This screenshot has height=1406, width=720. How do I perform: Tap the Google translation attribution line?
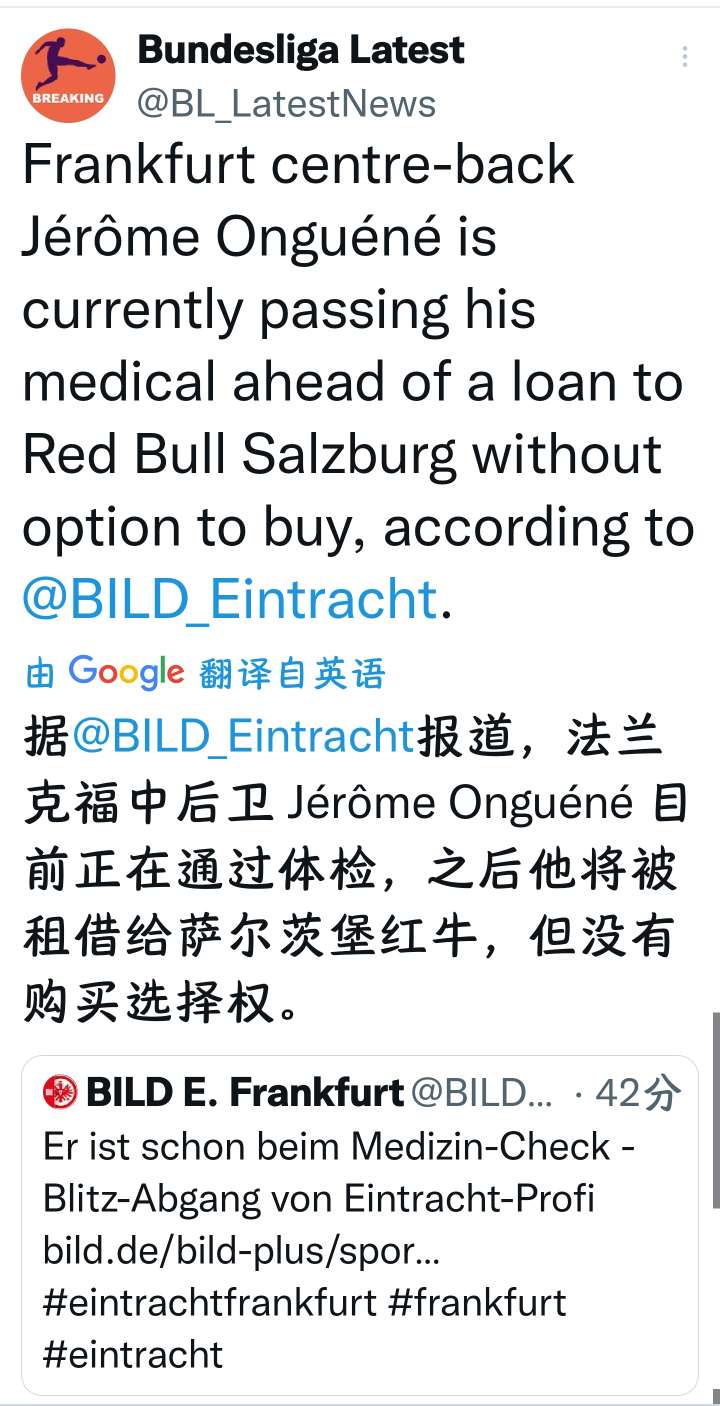point(205,673)
